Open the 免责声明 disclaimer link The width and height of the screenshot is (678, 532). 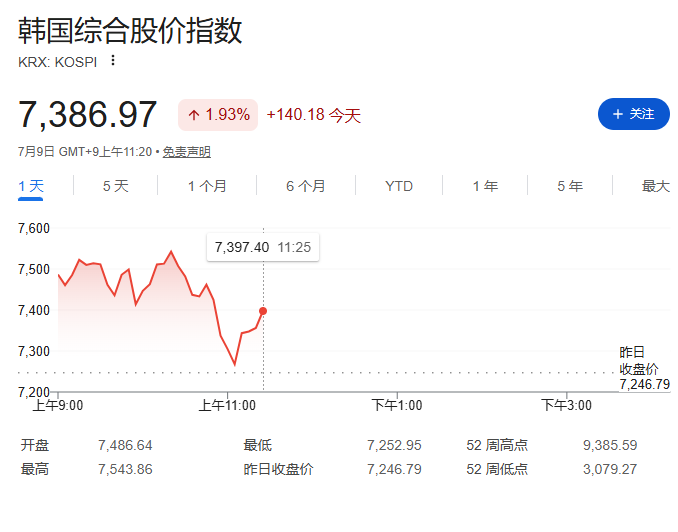coord(186,152)
